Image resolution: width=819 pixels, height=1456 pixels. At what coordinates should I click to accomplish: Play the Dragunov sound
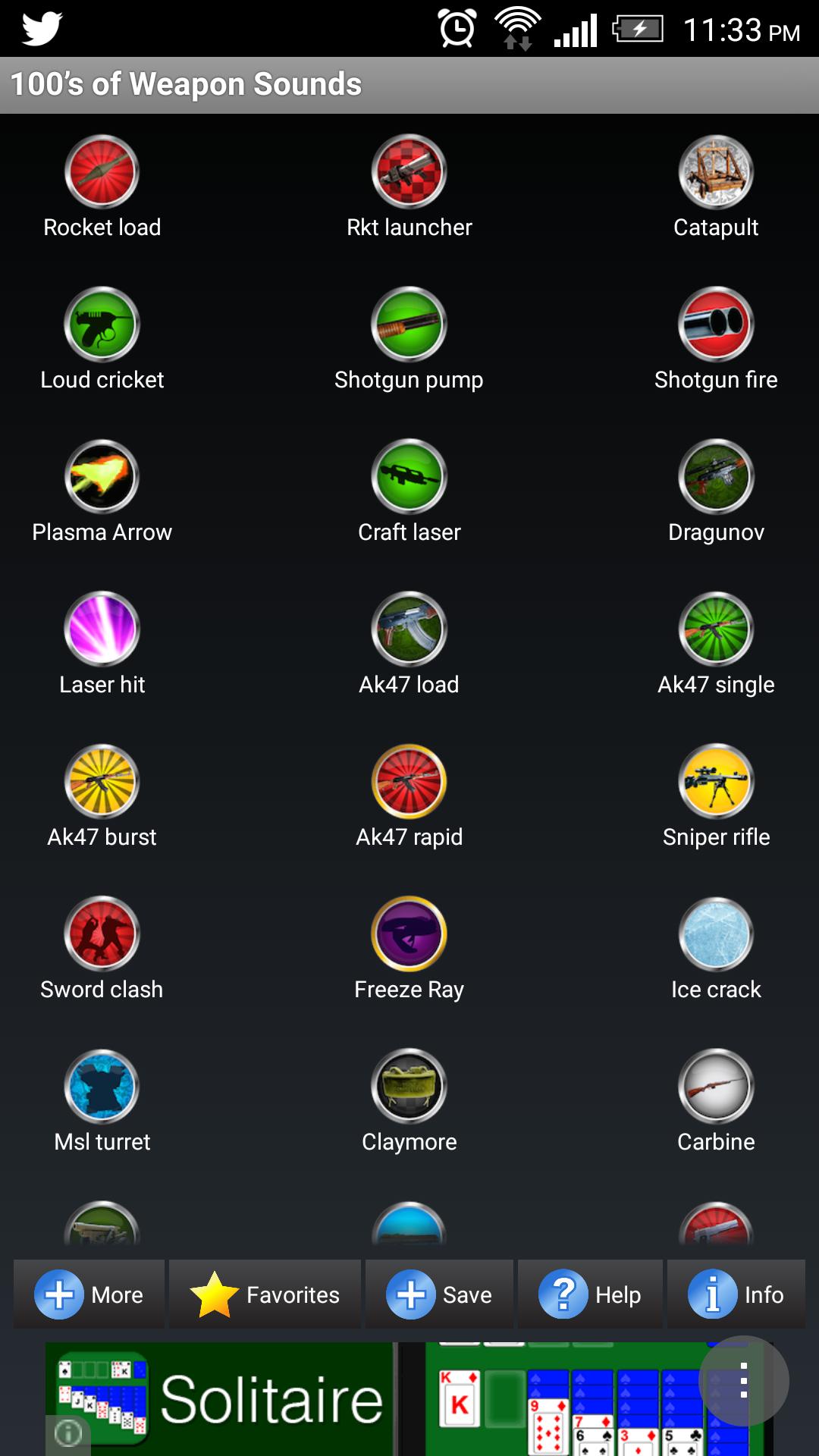tap(716, 478)
